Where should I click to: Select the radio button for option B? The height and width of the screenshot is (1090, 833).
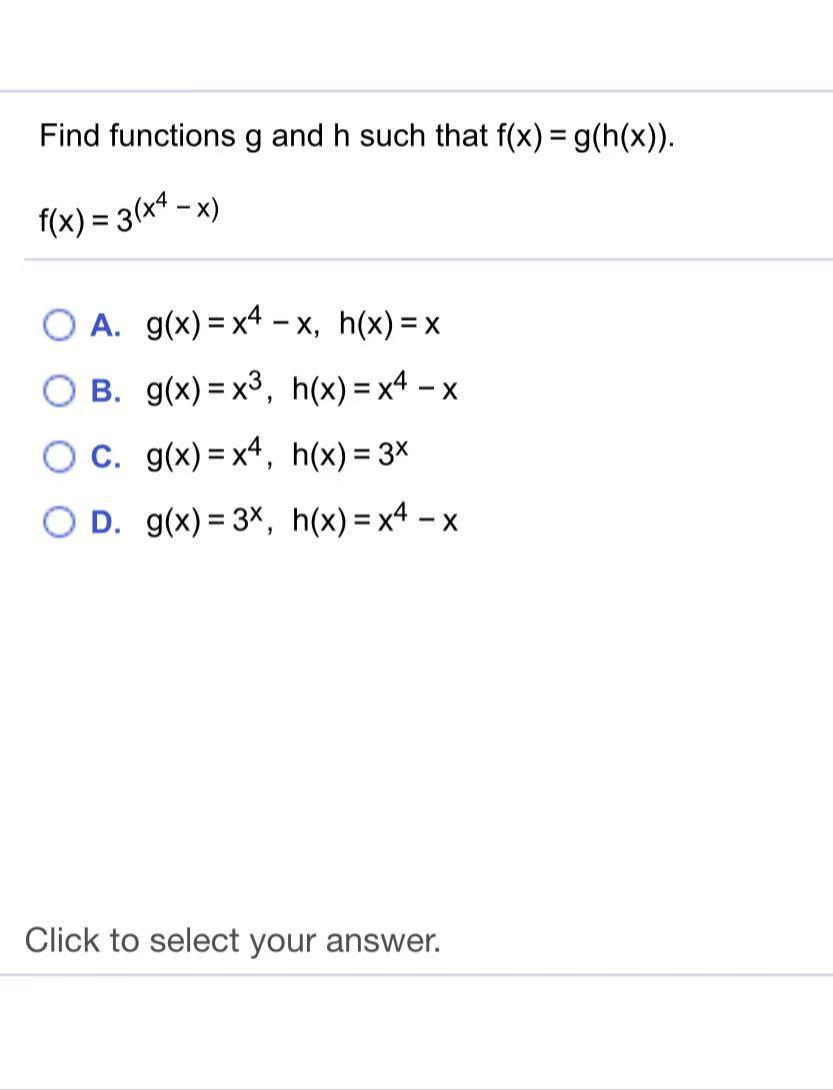point(58,389)
